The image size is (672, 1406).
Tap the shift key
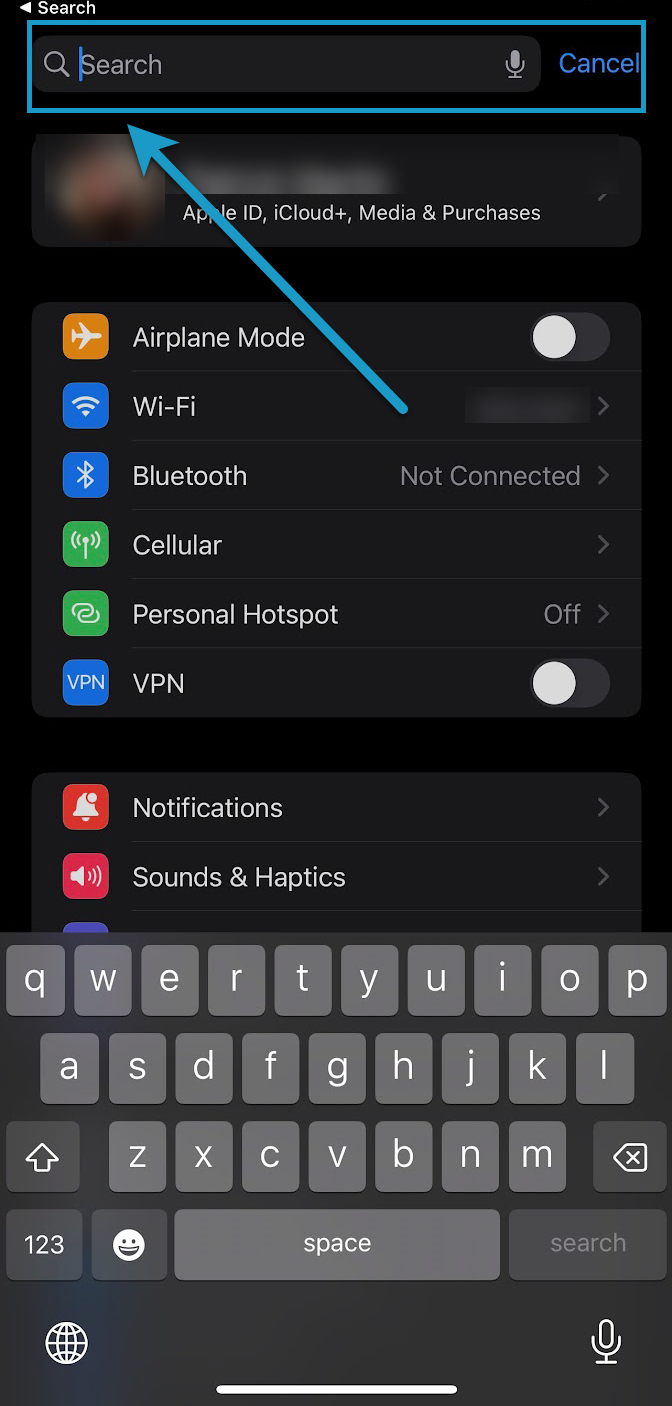42,1158
